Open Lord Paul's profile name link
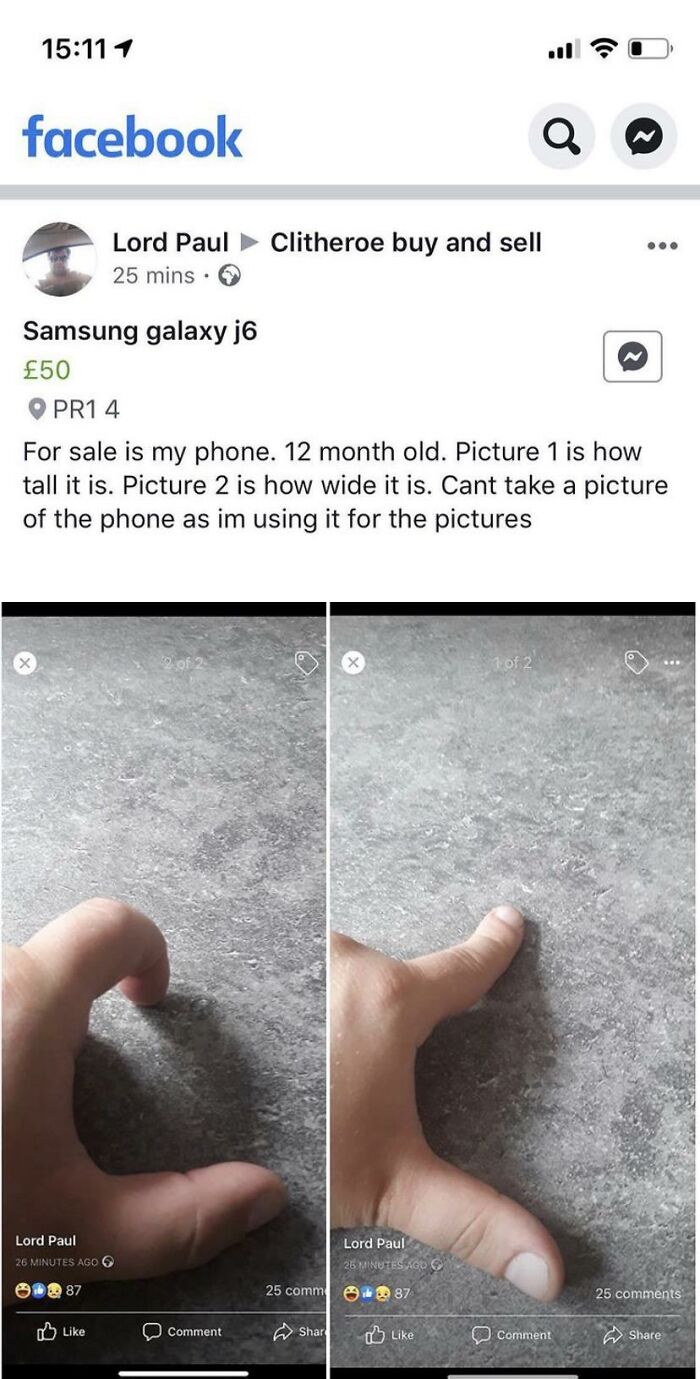The height and width of the screenshot is (1379, 700). pos(171,242)
